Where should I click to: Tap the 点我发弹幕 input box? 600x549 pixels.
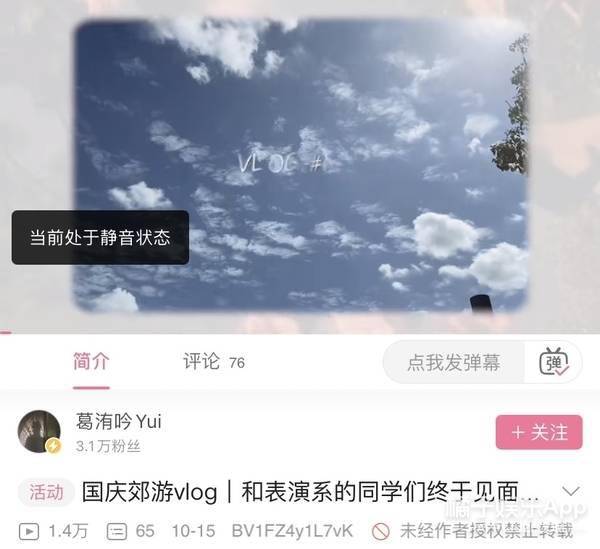[x=454, y=363]
